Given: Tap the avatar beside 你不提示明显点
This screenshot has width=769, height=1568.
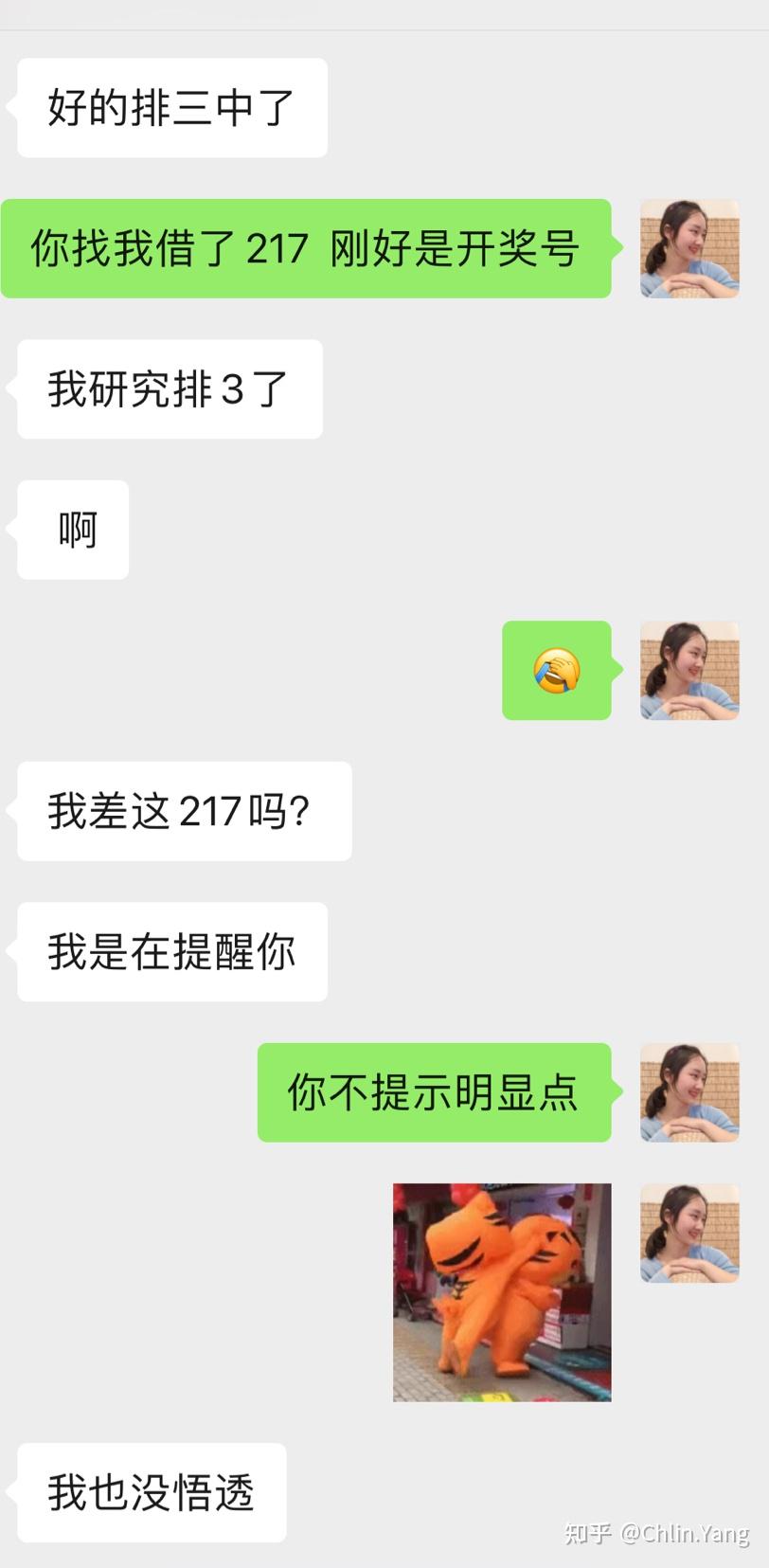Looking at the screenshot, I should 689,1092.
